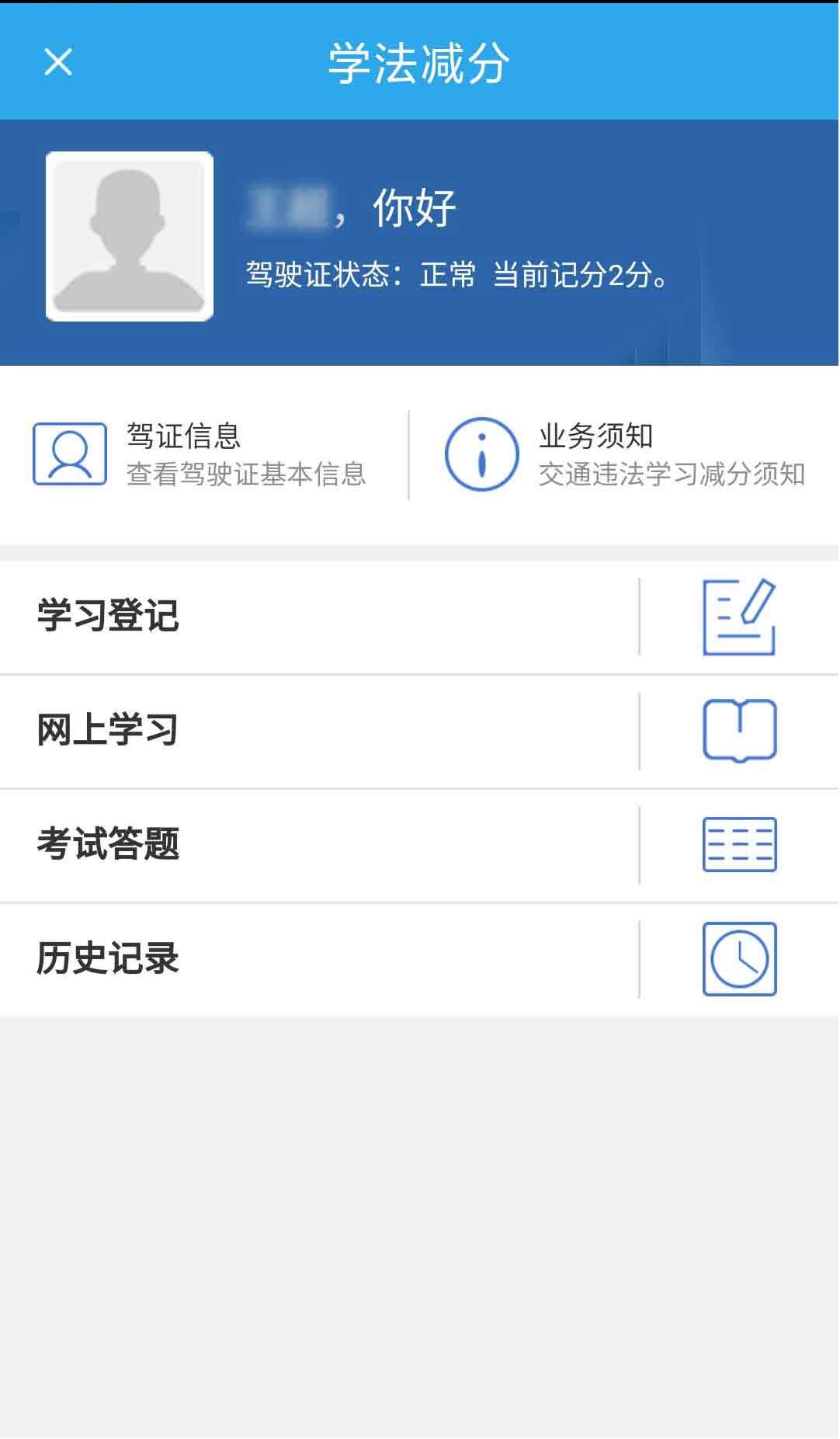
Task: Open the 学习登记 row
Action: click(x=419, y=617)
